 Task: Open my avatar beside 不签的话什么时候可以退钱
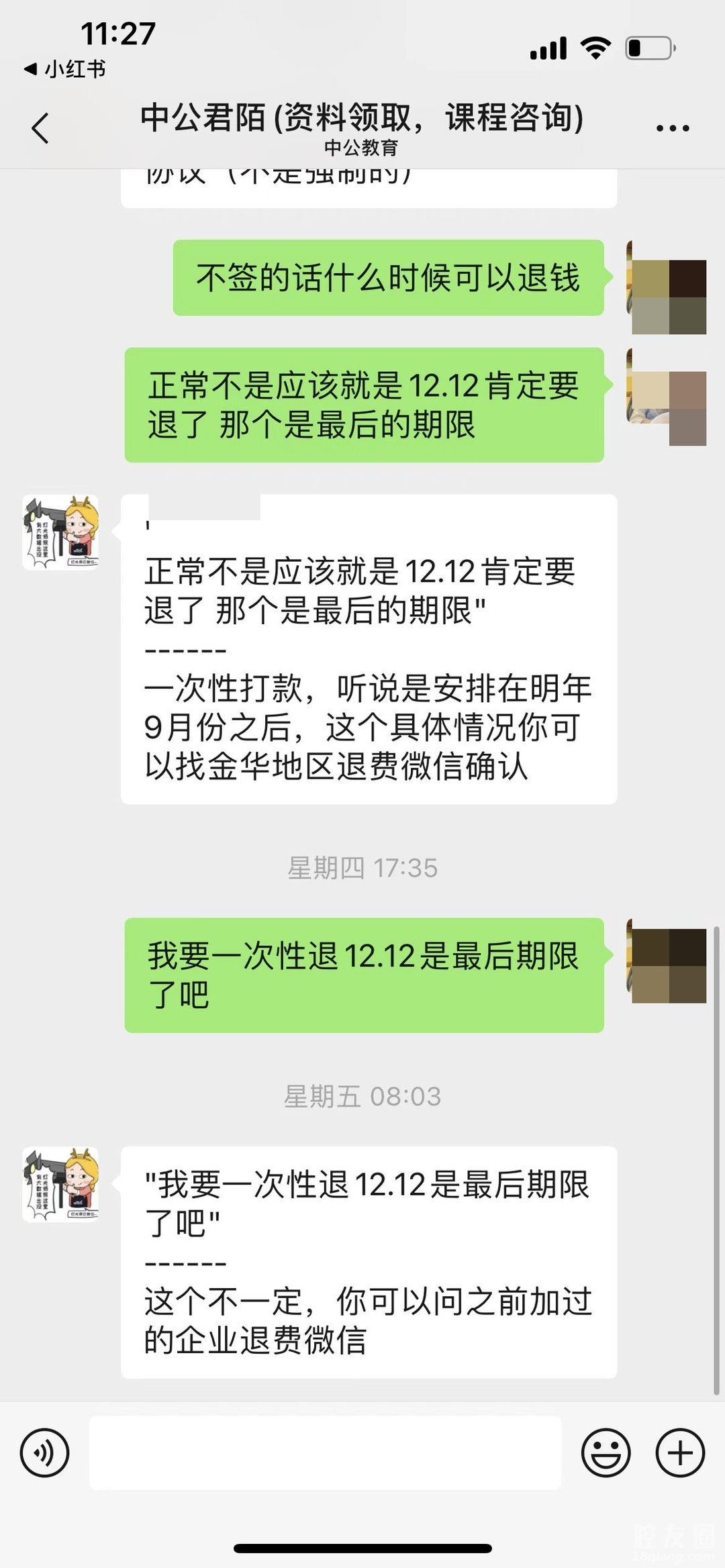(667, 288)
